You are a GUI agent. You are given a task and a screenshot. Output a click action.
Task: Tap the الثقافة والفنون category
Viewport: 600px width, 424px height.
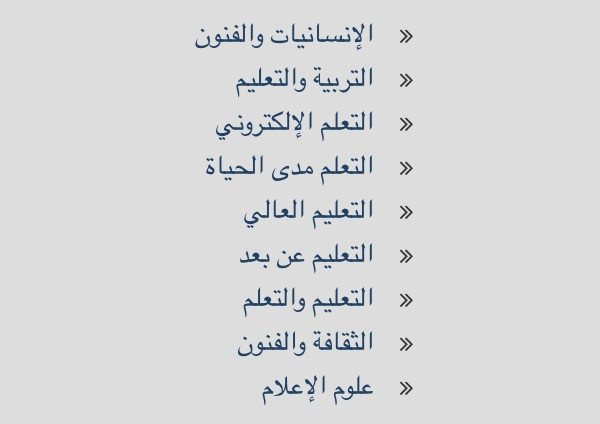pyautogui.click(x=305, y=343)
